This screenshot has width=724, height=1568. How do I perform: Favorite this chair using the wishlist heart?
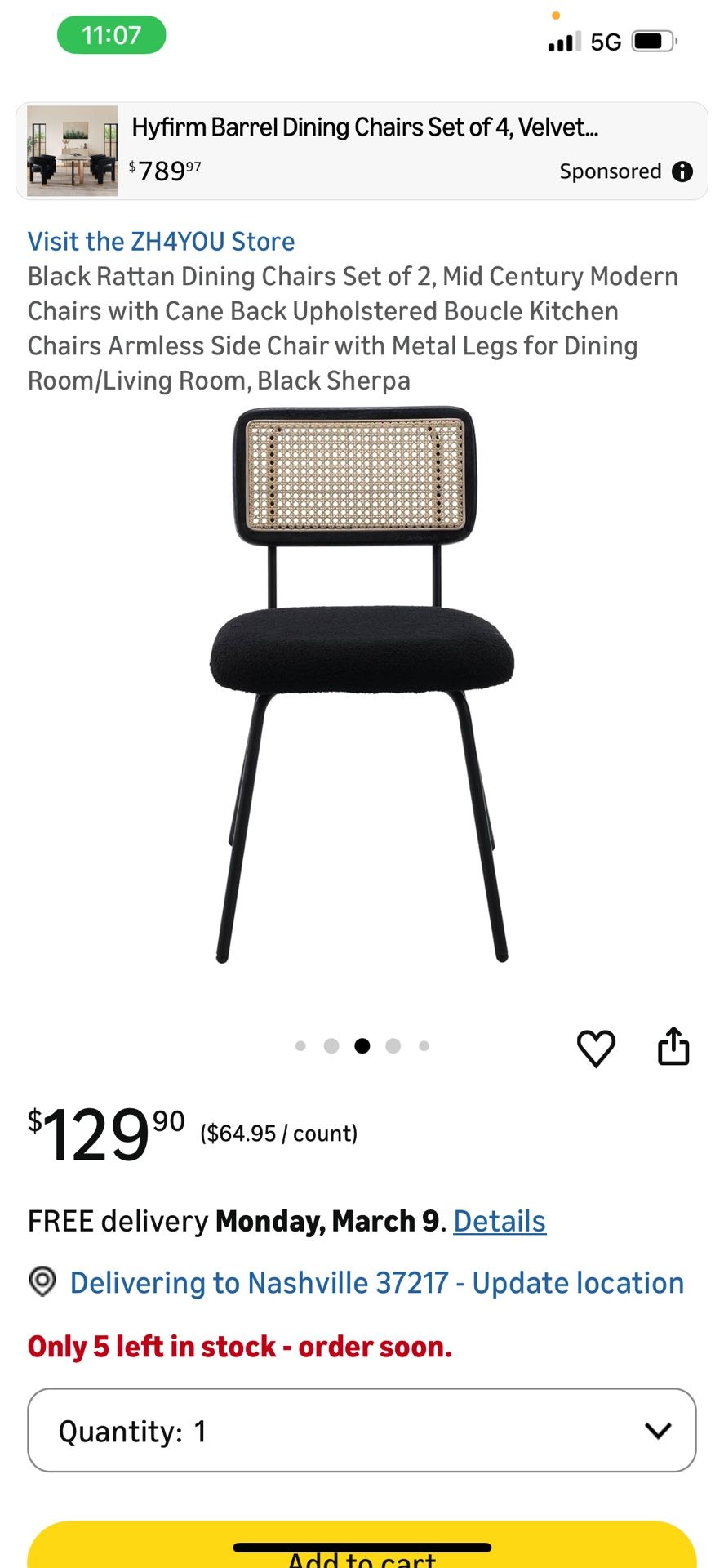point(597,1048)
